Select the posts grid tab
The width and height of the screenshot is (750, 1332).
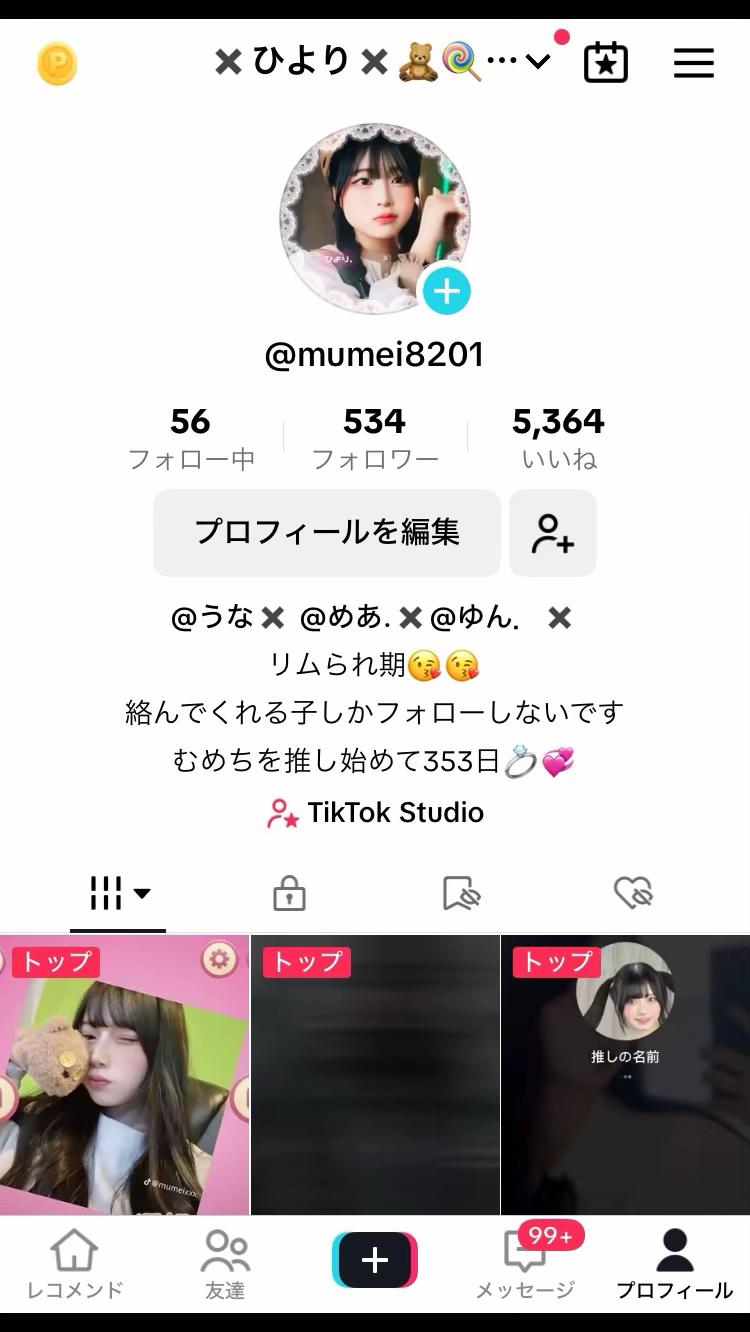[x=118, y=893]
